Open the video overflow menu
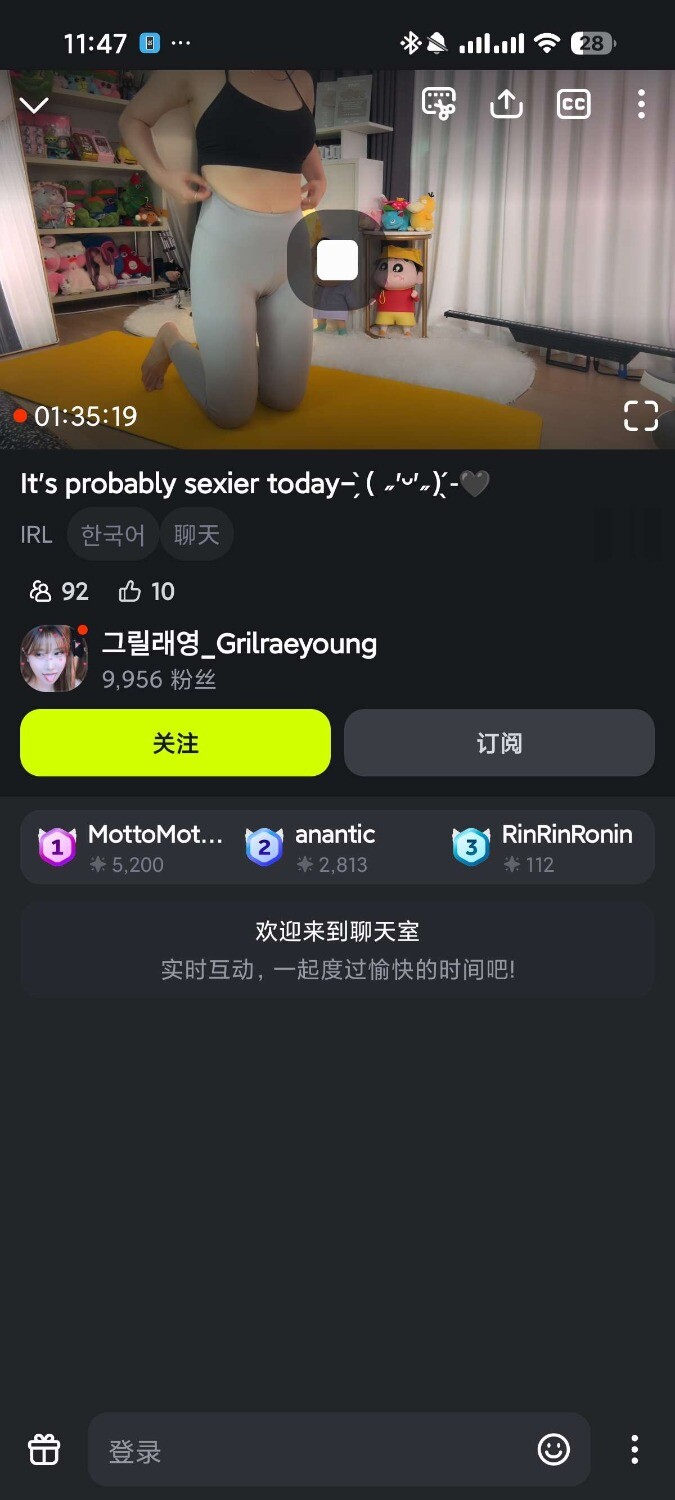675x1500 pixels. point(641,104)
